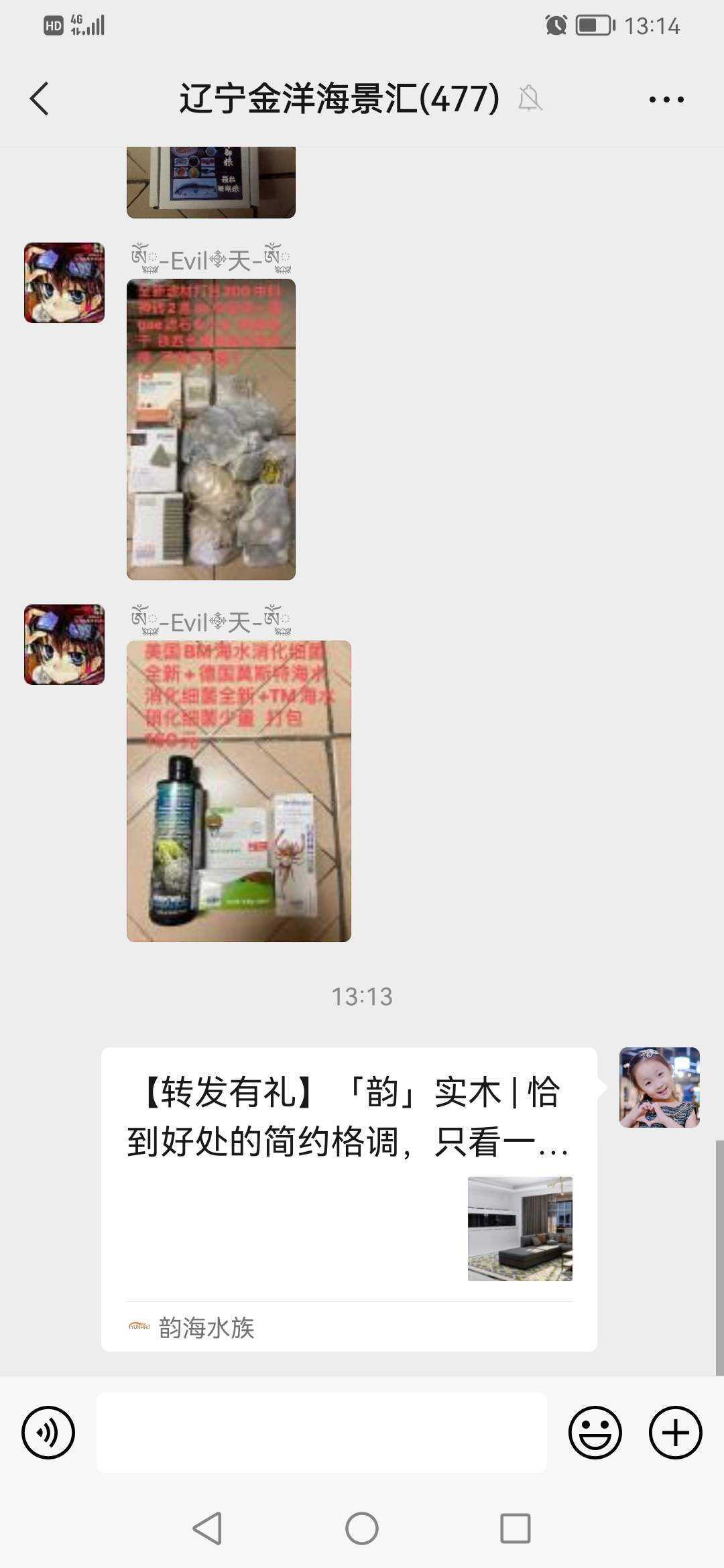The width and height of the screenshot is (724, 1568).
Task: Open the partially visible photo at the top of the chat
Action: [x=210, y=182]
